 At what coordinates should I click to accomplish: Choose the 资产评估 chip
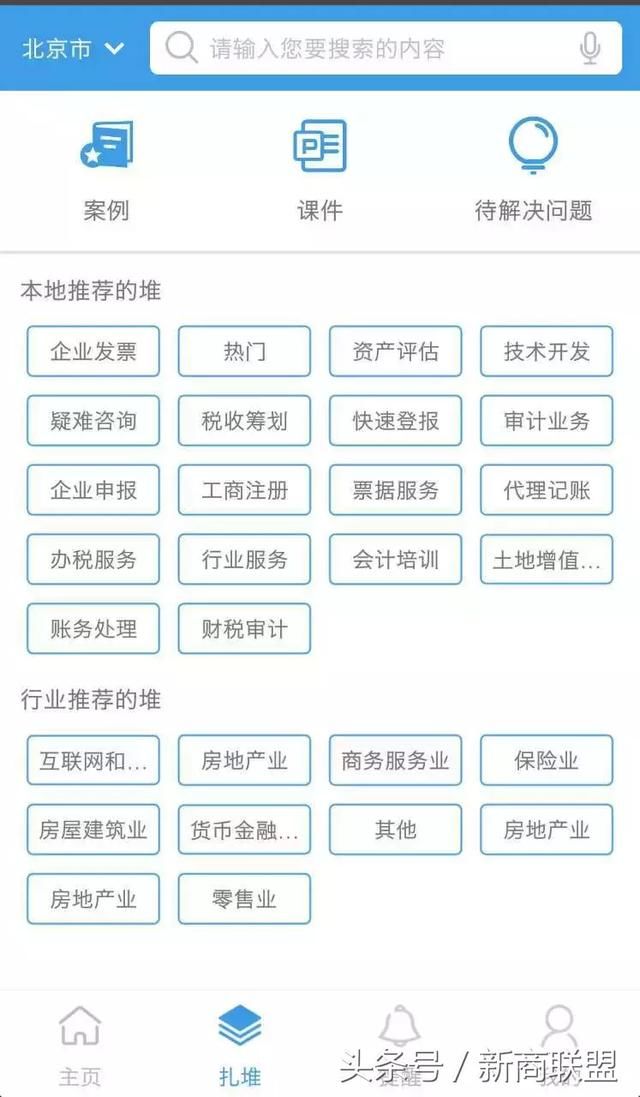click(x=395, y=352)
